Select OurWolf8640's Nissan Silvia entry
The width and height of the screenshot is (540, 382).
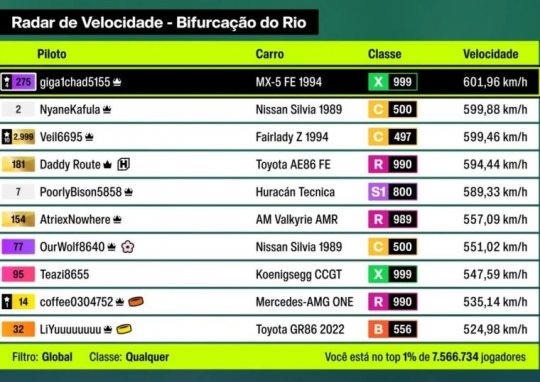pyautogui.click(x=270, y=247)
